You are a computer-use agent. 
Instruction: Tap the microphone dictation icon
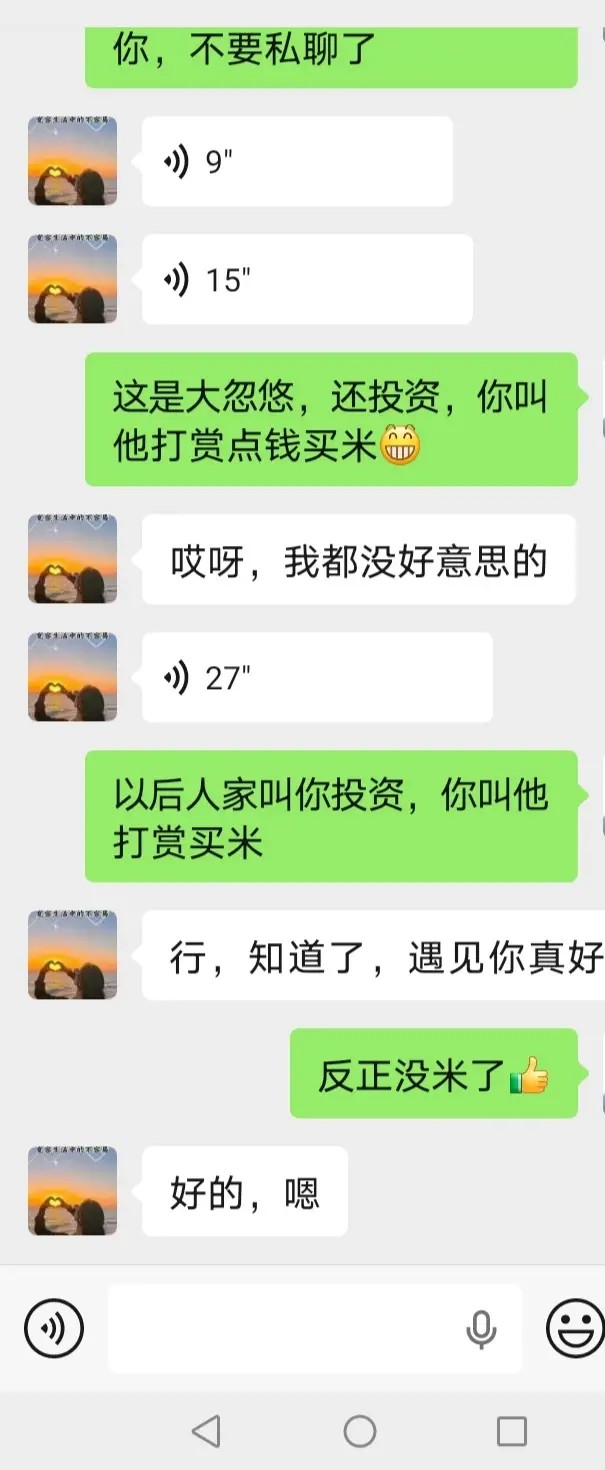481,1329
